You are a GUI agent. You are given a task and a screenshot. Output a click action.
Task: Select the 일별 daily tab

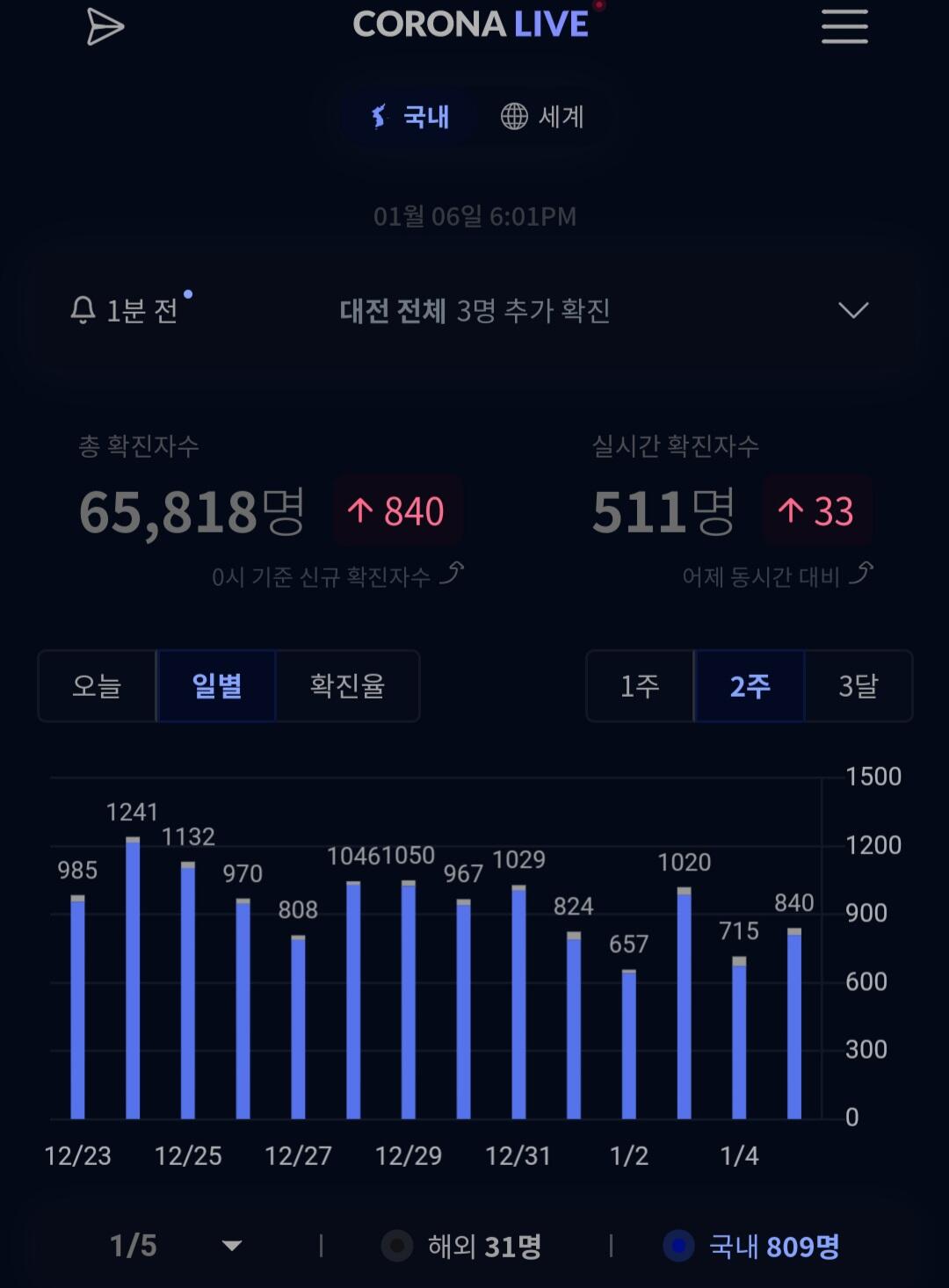click(216, 686)
